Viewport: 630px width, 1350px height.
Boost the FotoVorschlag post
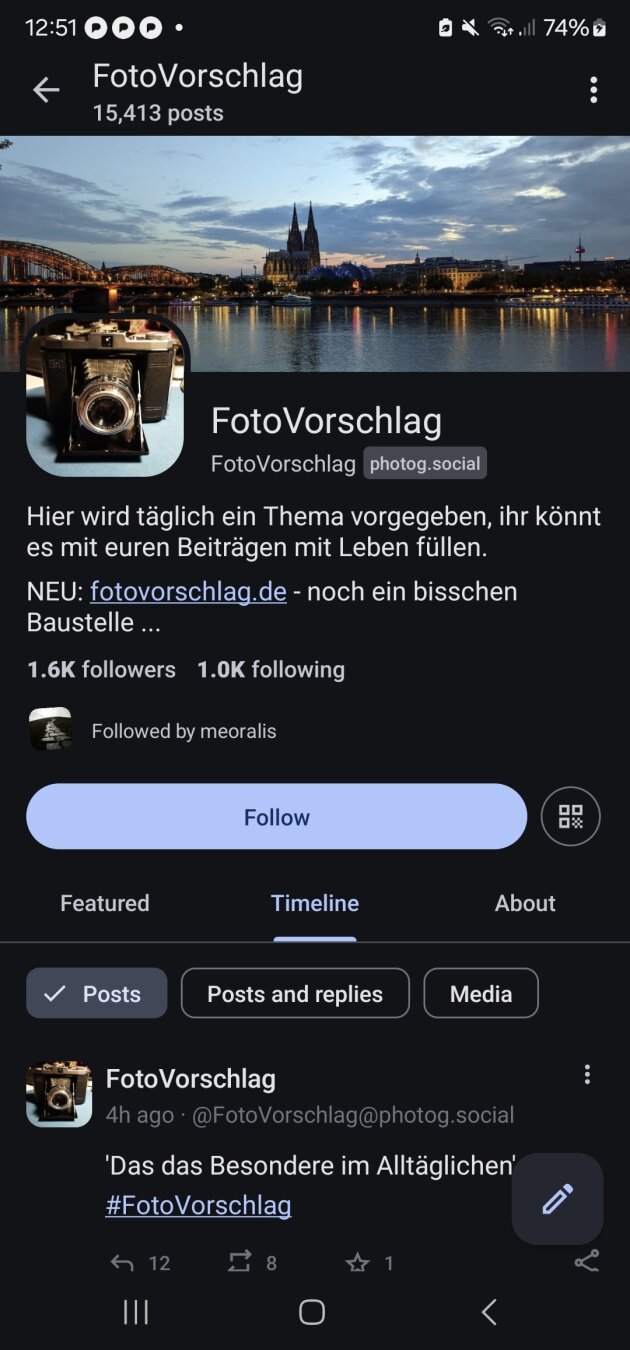pos(240,1263)
